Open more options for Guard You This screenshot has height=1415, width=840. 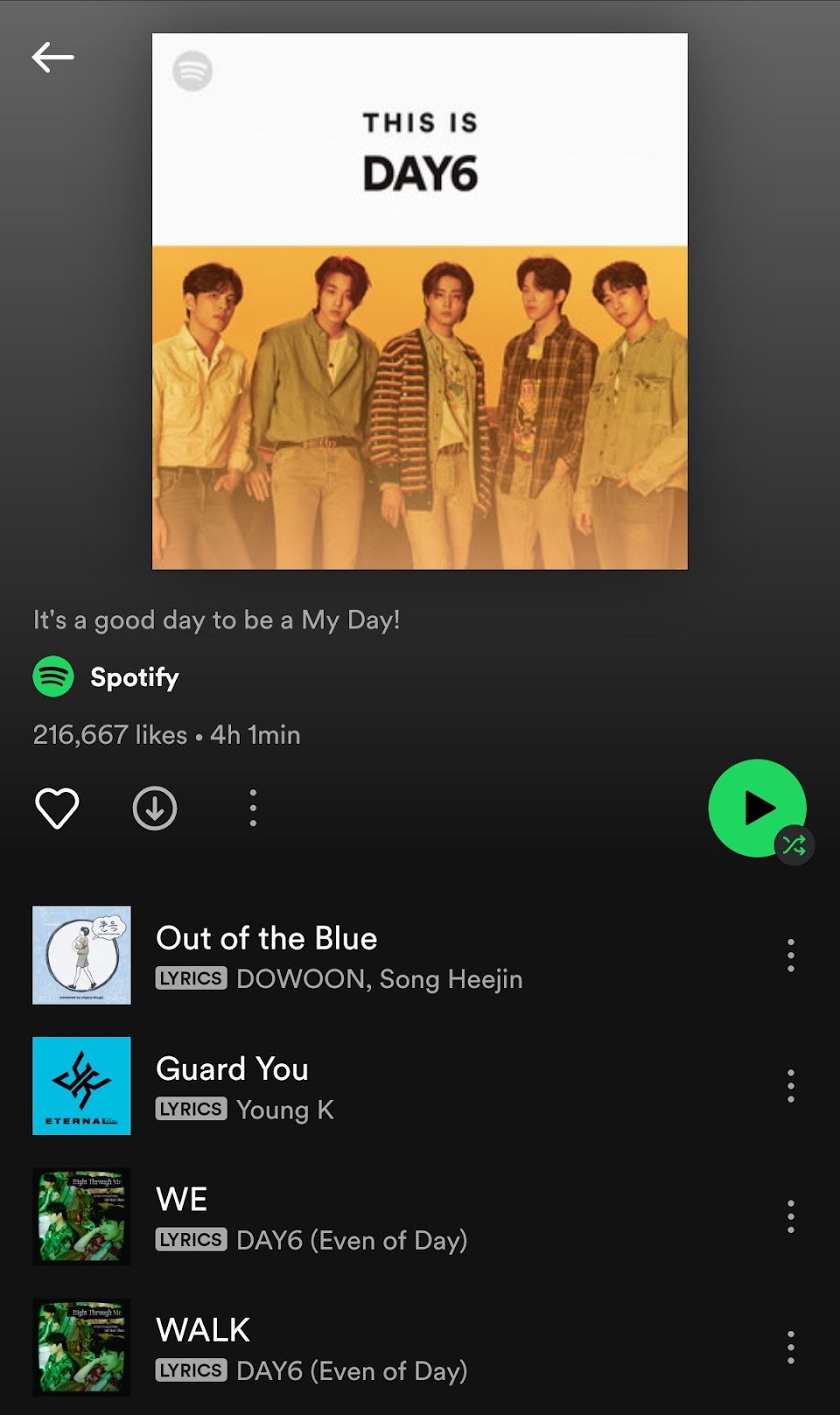[791, 1086]
